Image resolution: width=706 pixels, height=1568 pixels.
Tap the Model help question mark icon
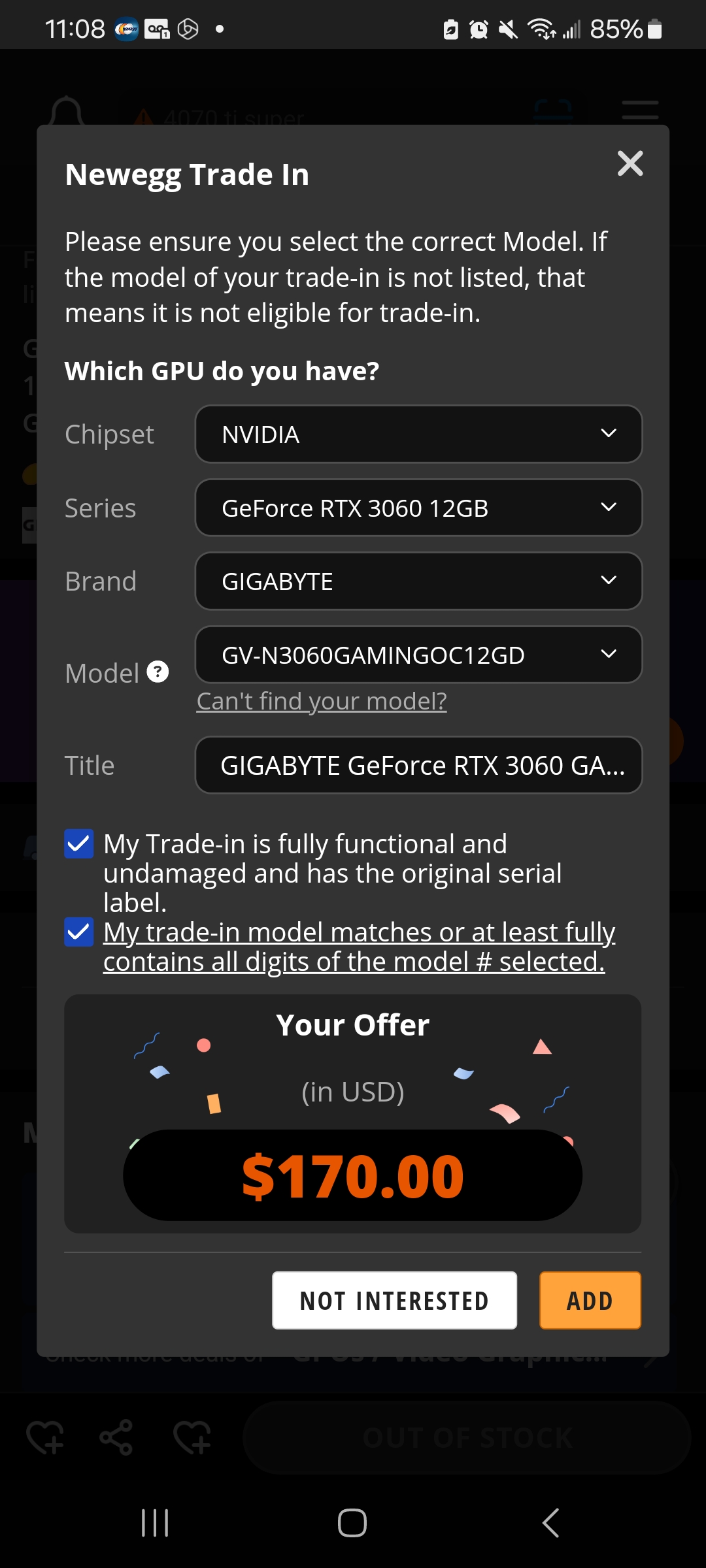(158, 672)
